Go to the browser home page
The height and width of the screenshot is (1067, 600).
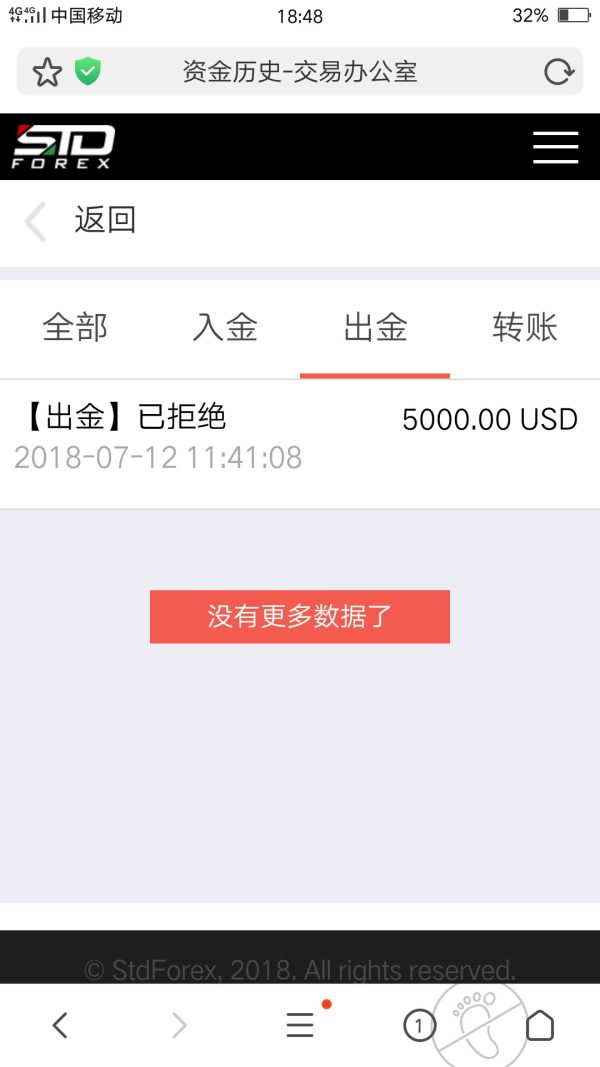tap(540, 1025)
